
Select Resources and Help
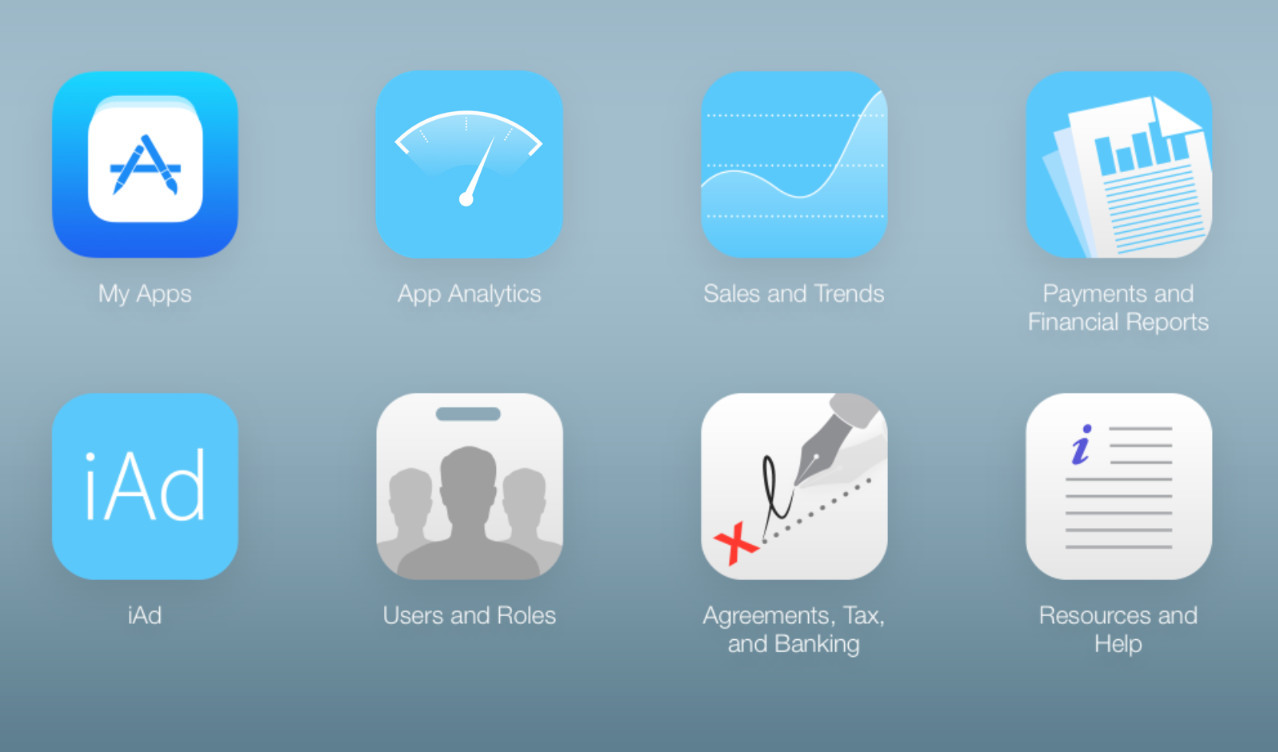(1118, 486)
